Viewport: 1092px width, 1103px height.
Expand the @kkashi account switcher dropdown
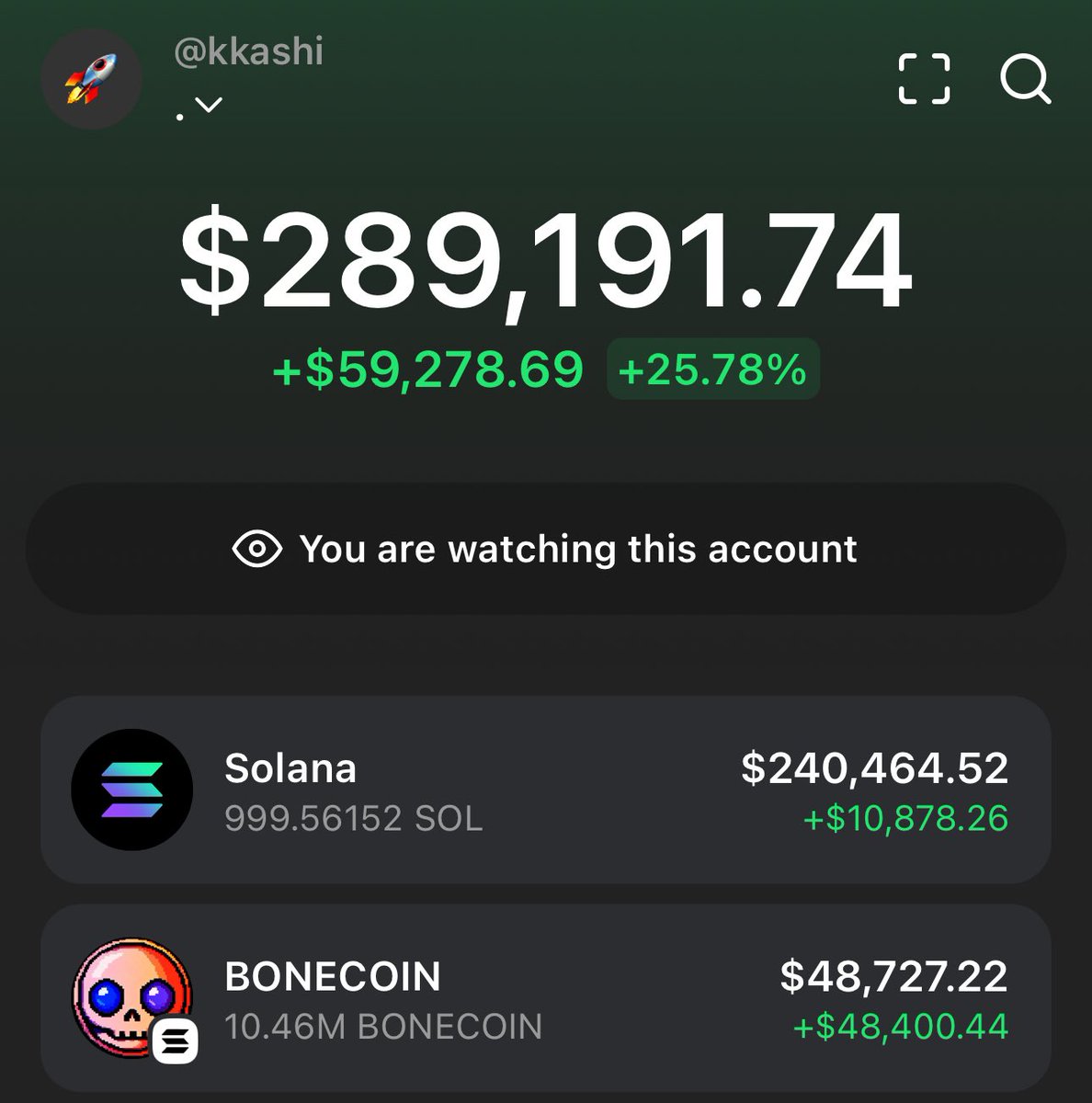pos(209,106)
